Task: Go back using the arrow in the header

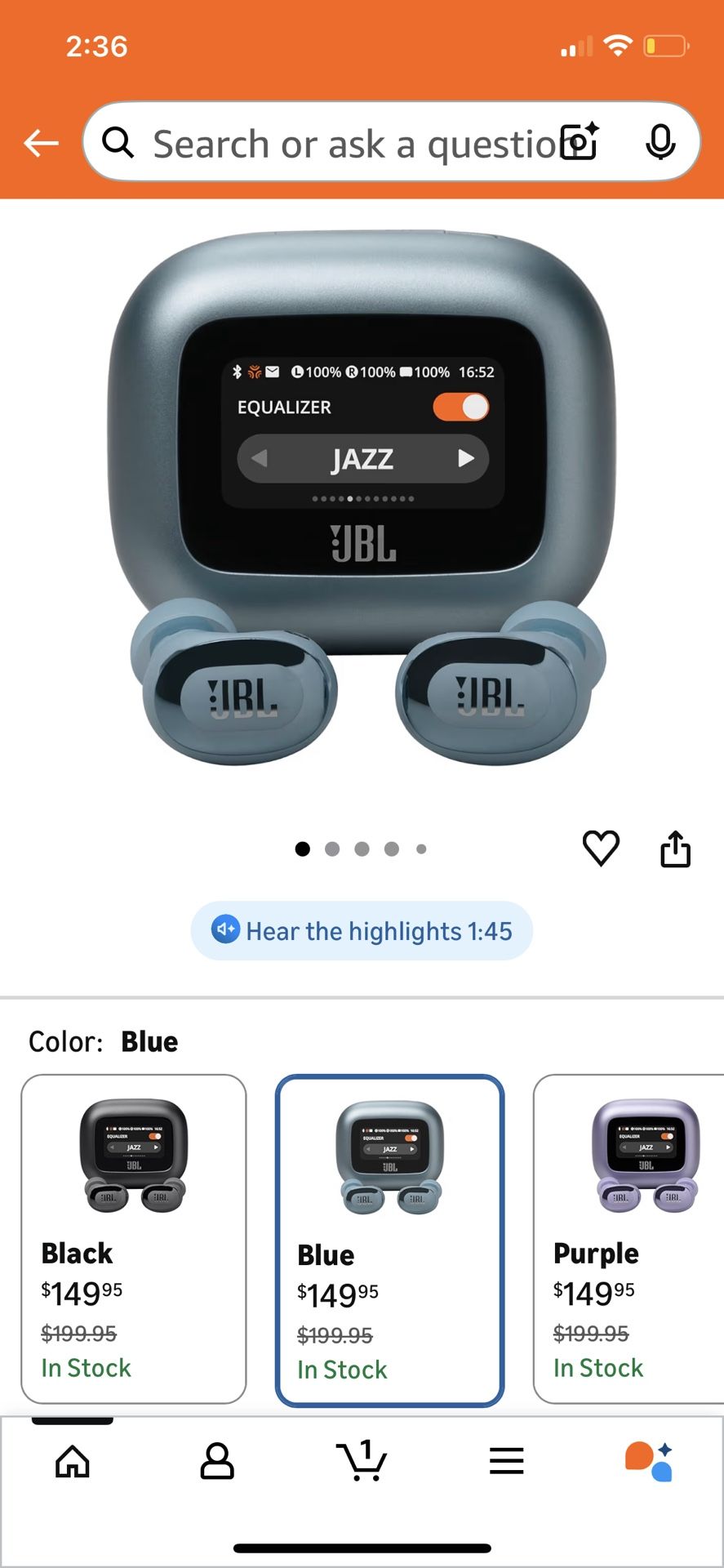Action: pos(39,142)
